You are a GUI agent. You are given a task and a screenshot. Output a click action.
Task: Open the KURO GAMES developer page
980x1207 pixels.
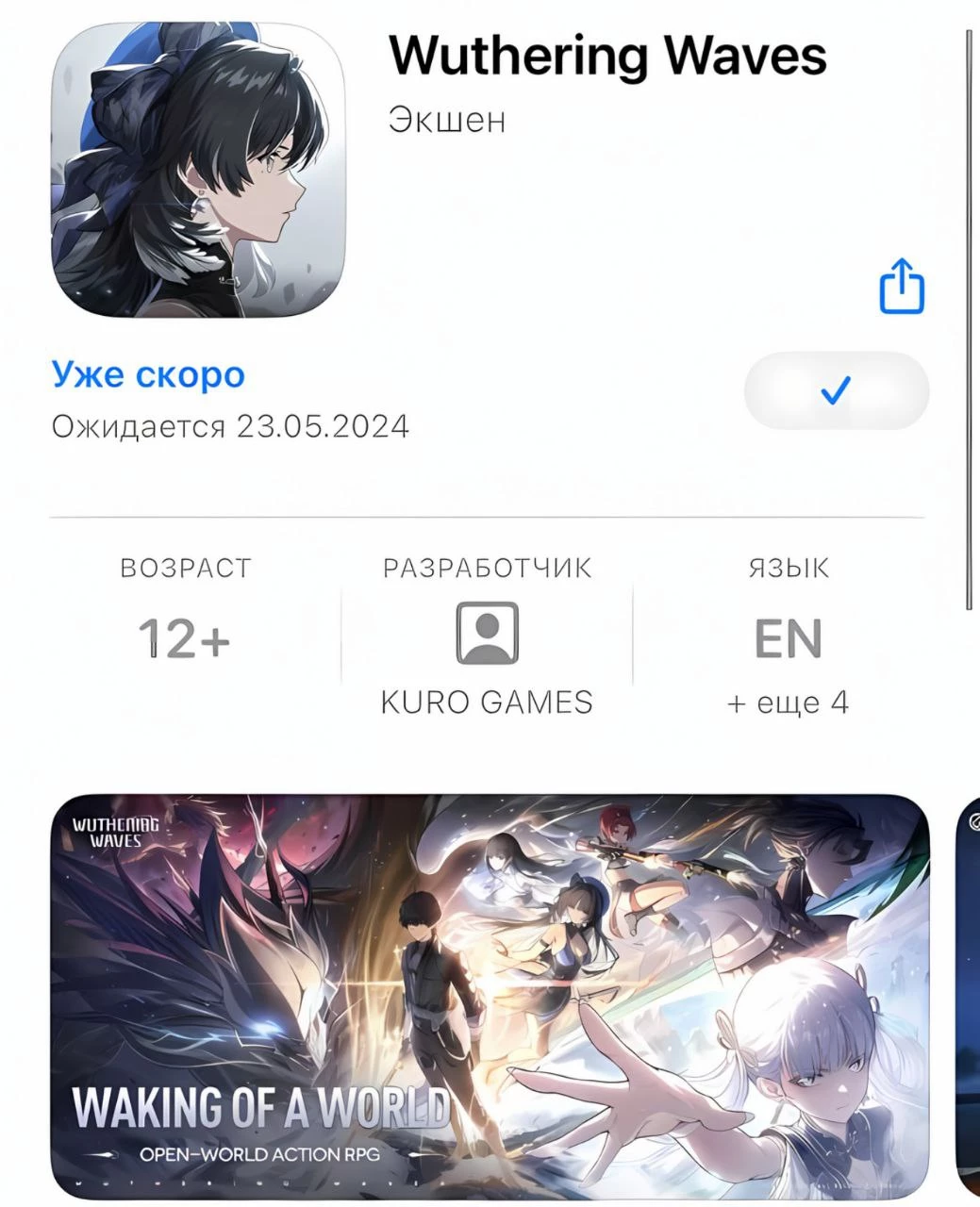coord(487,649)
